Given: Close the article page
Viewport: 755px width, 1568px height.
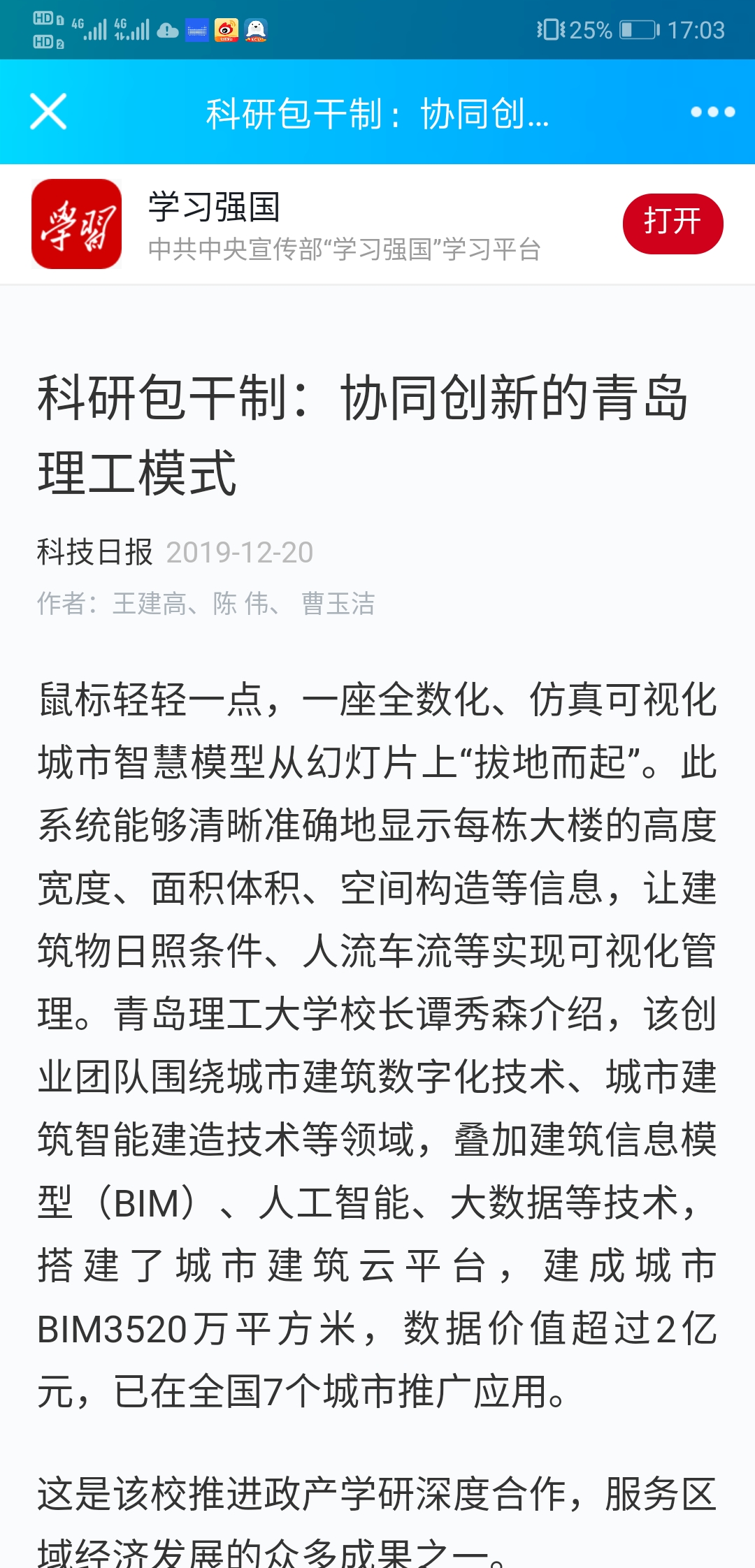Looking at the screenshot, I should tap(48, 112).
